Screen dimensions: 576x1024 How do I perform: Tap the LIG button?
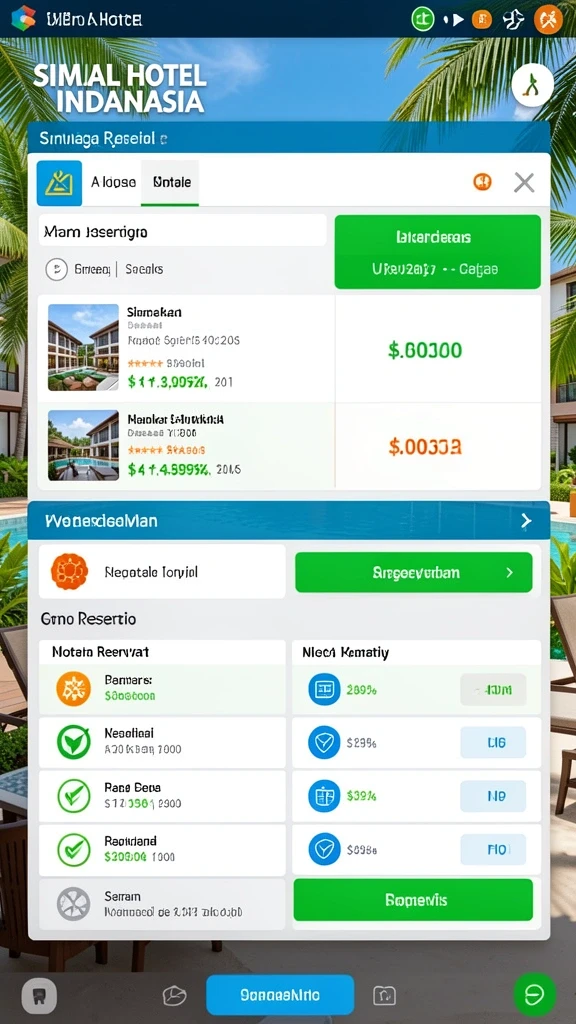click(x=493, y=743)
